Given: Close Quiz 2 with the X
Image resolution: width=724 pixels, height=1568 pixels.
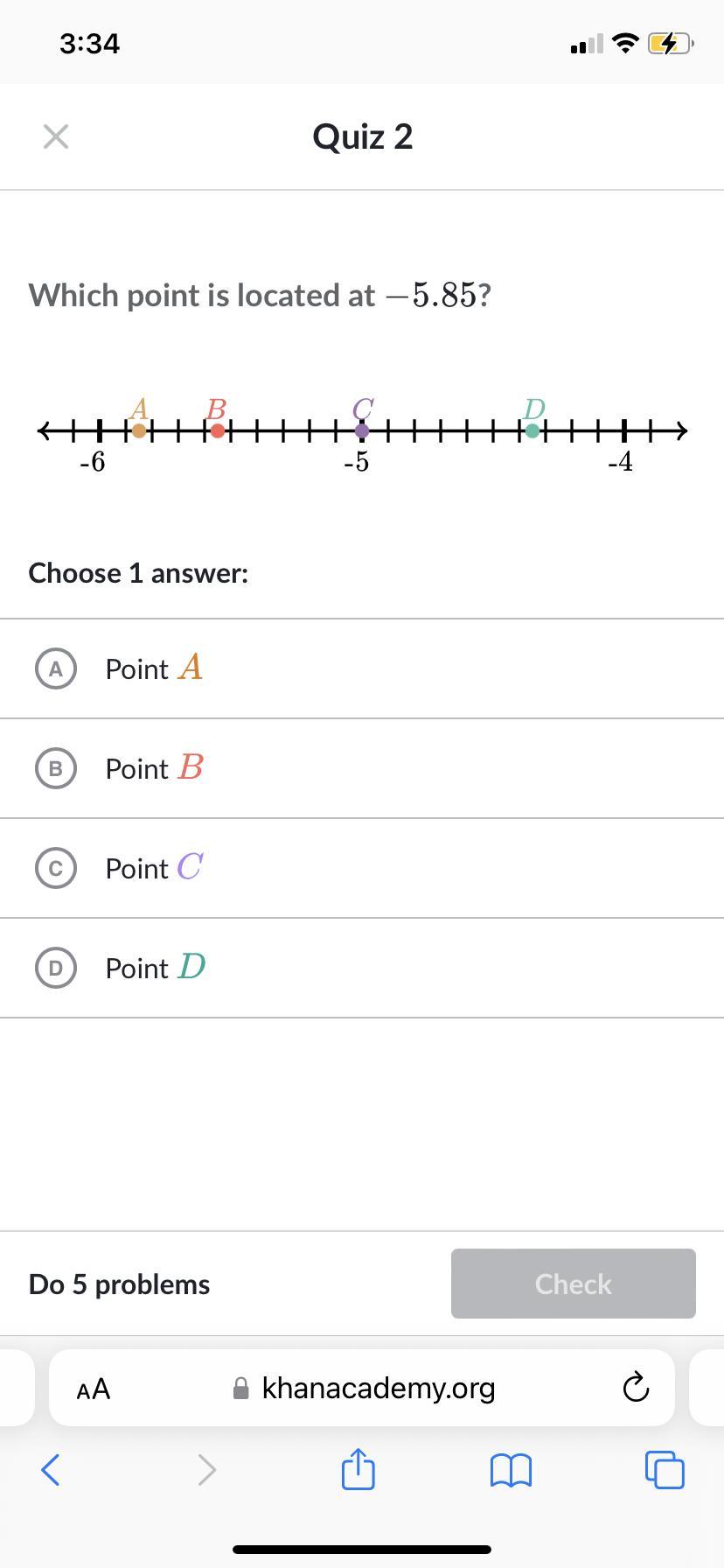Looking at the screenshot, I should pyautogui.click(x=56, y=136).
